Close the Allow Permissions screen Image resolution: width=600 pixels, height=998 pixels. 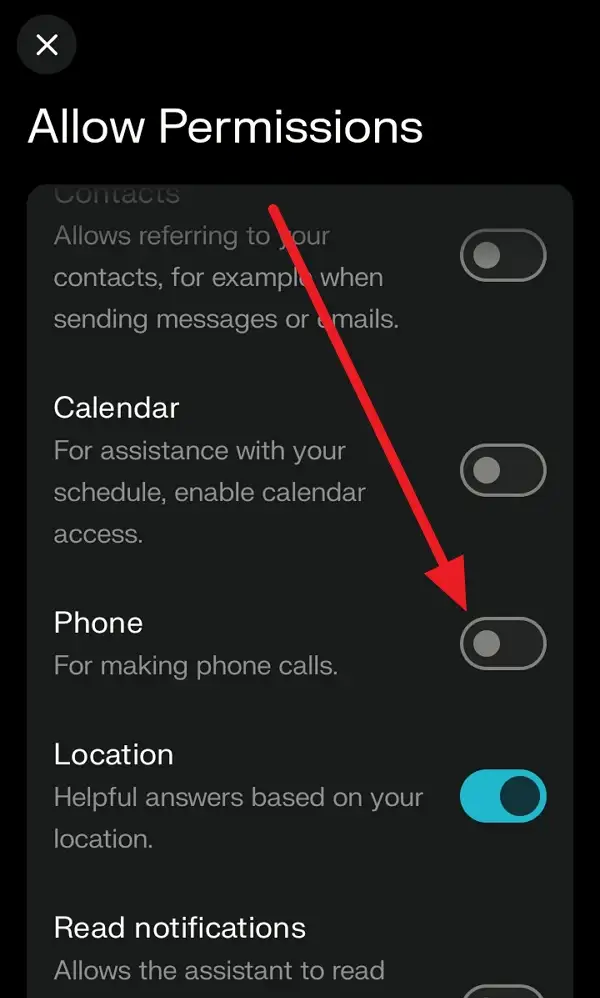pos(46,45)
